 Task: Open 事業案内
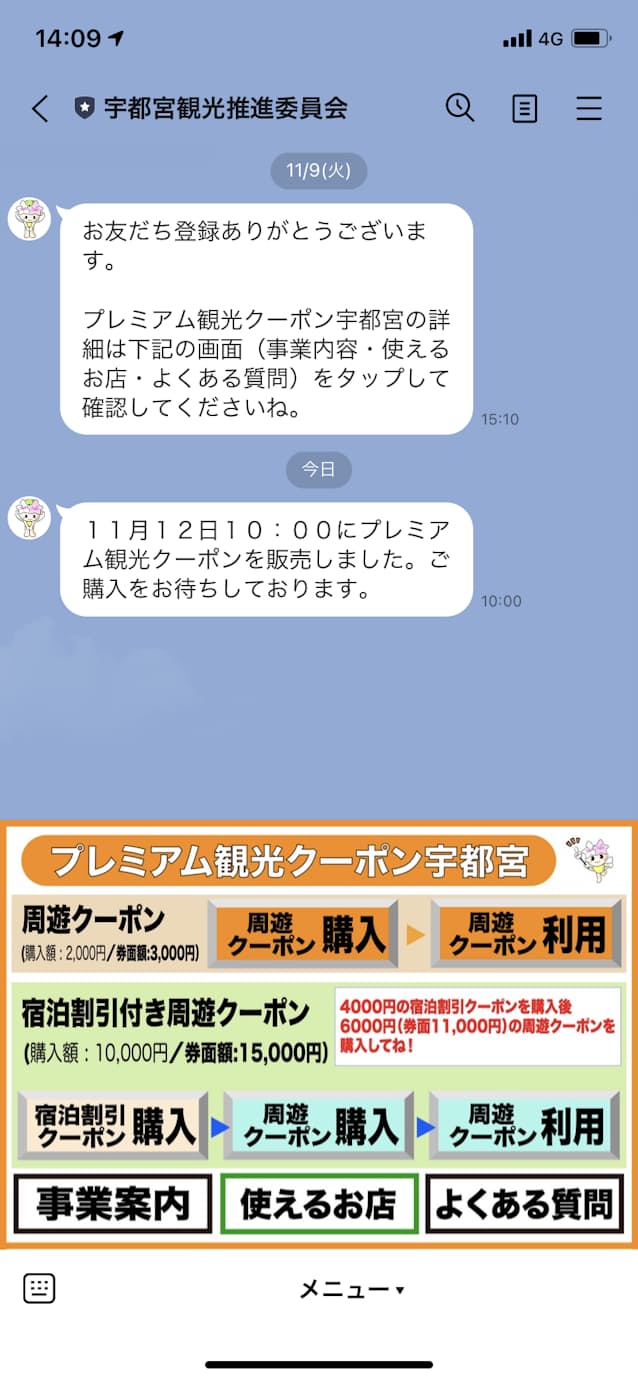[112, 1203]
